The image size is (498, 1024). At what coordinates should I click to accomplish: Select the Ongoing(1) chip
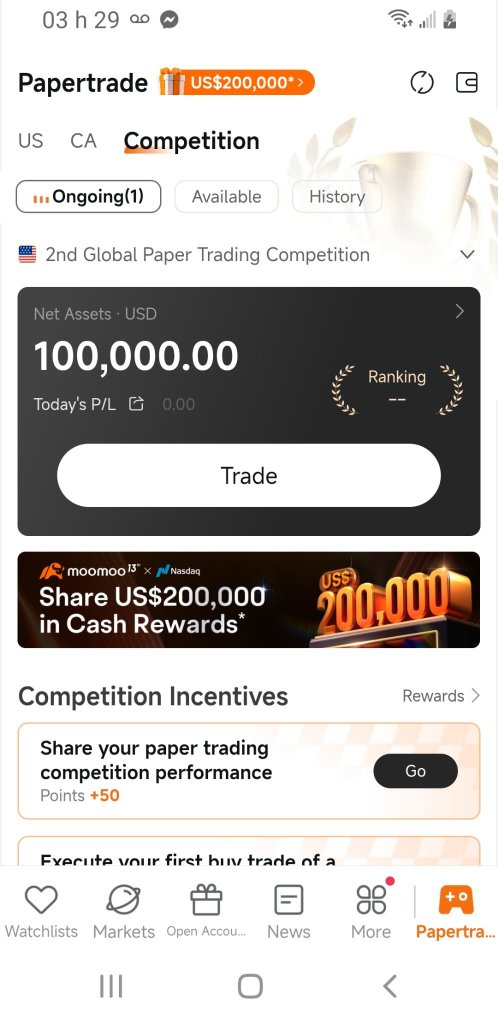(88, 197)
